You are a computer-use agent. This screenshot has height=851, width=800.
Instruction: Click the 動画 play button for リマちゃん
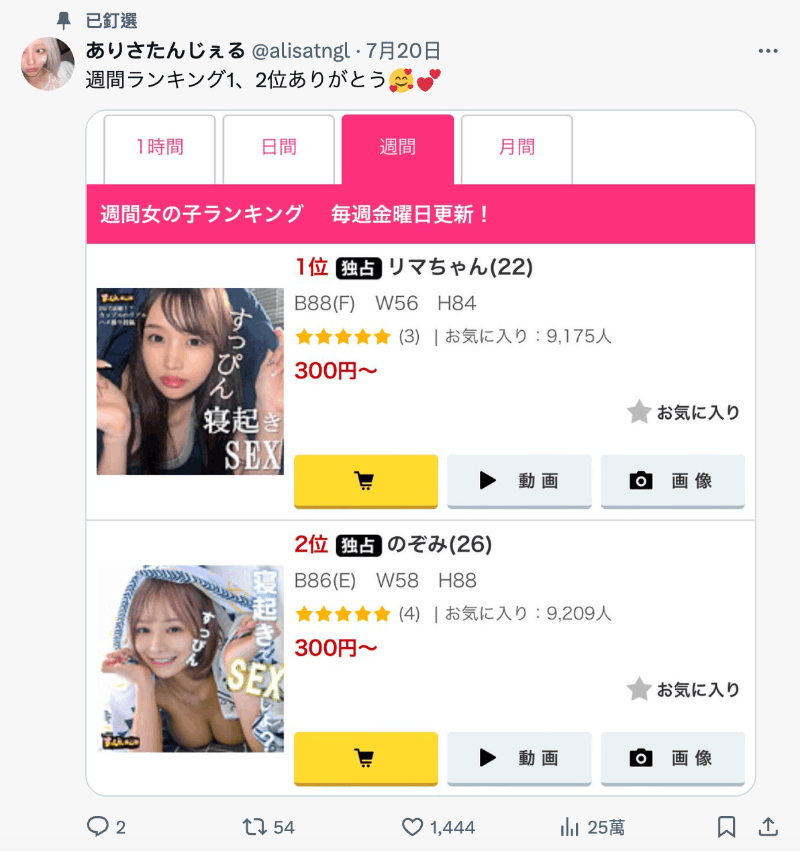pos(519,481)
